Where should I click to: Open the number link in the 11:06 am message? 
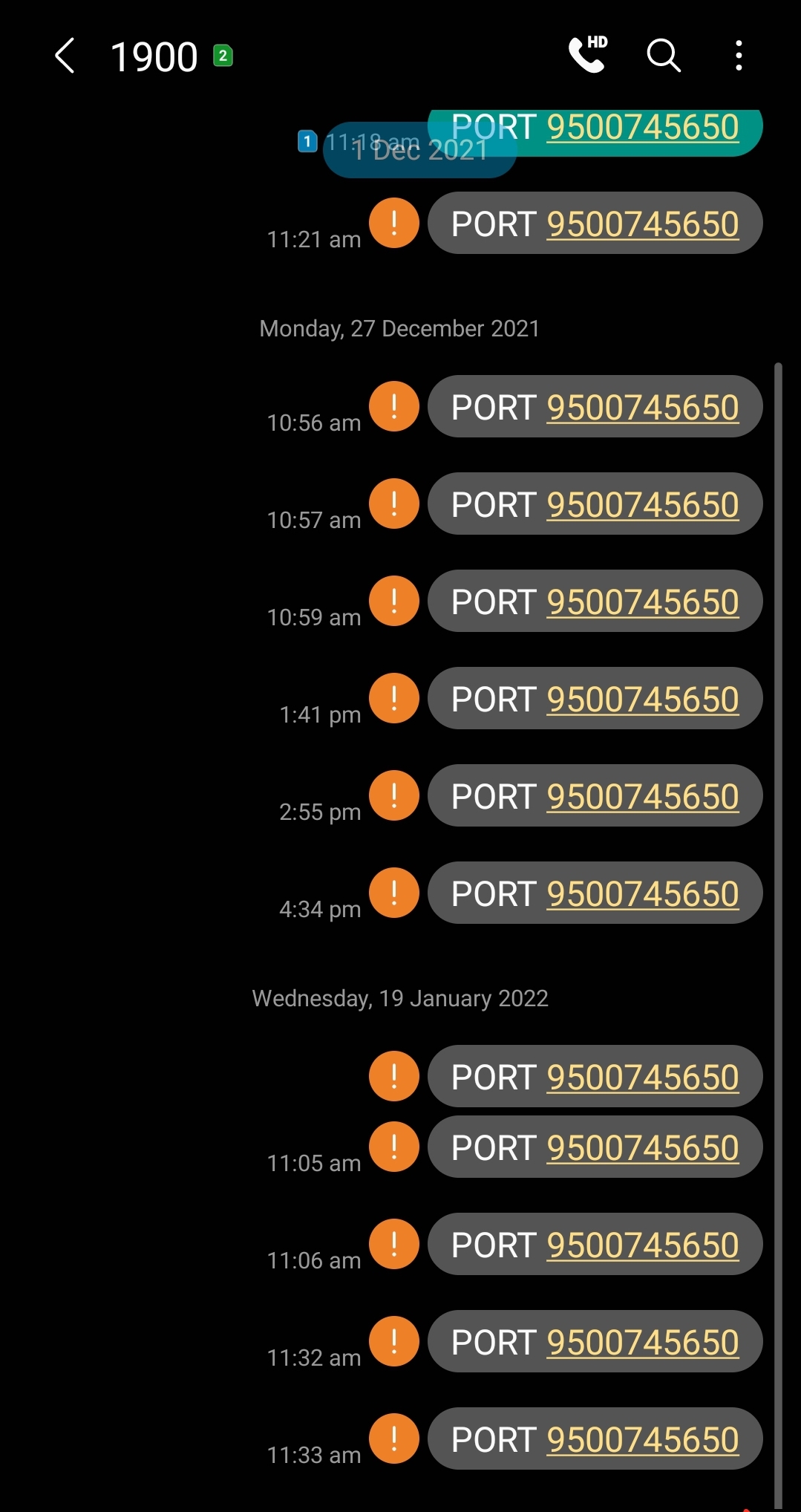point(642,1245)
